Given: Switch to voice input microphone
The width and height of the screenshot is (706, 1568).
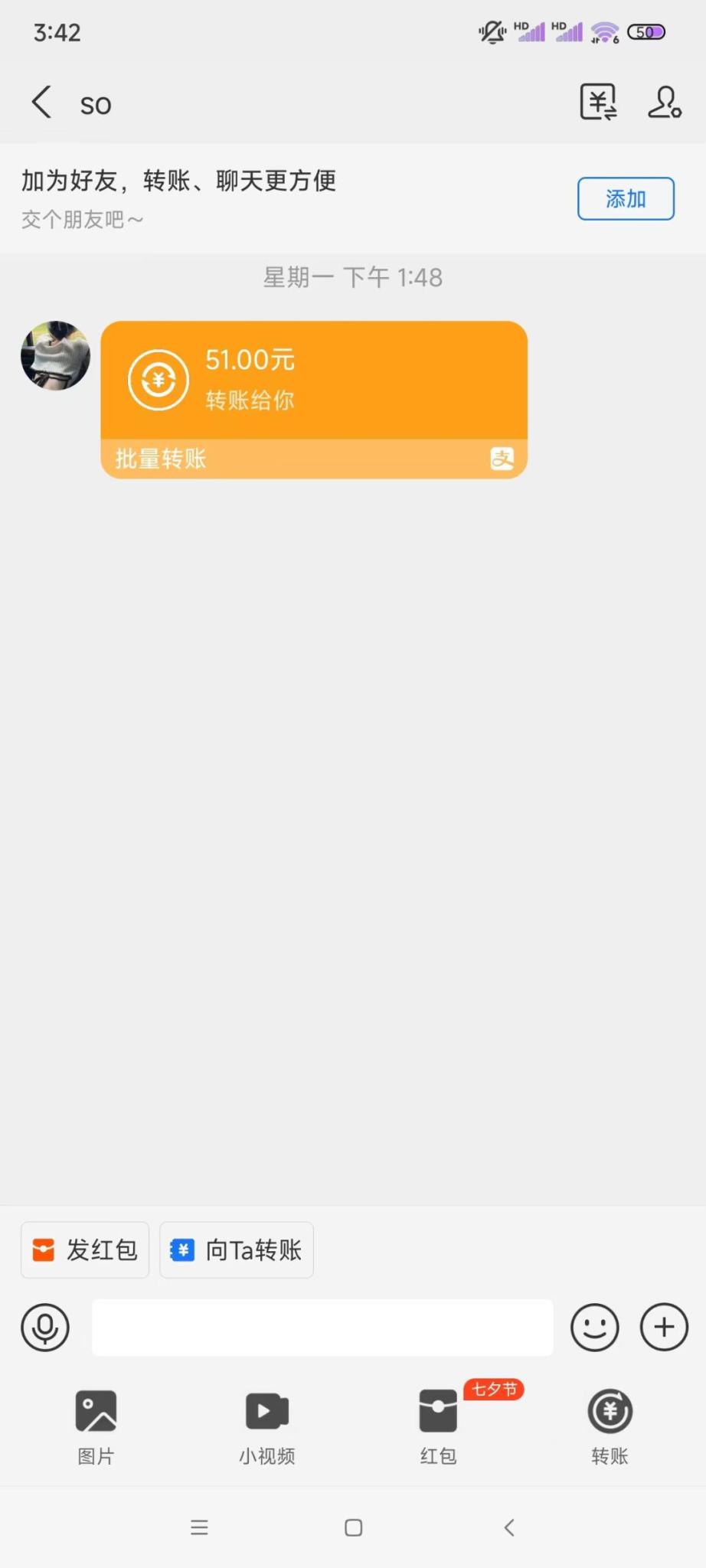Looking at the screenshot, I should [x=45, y=1327].
